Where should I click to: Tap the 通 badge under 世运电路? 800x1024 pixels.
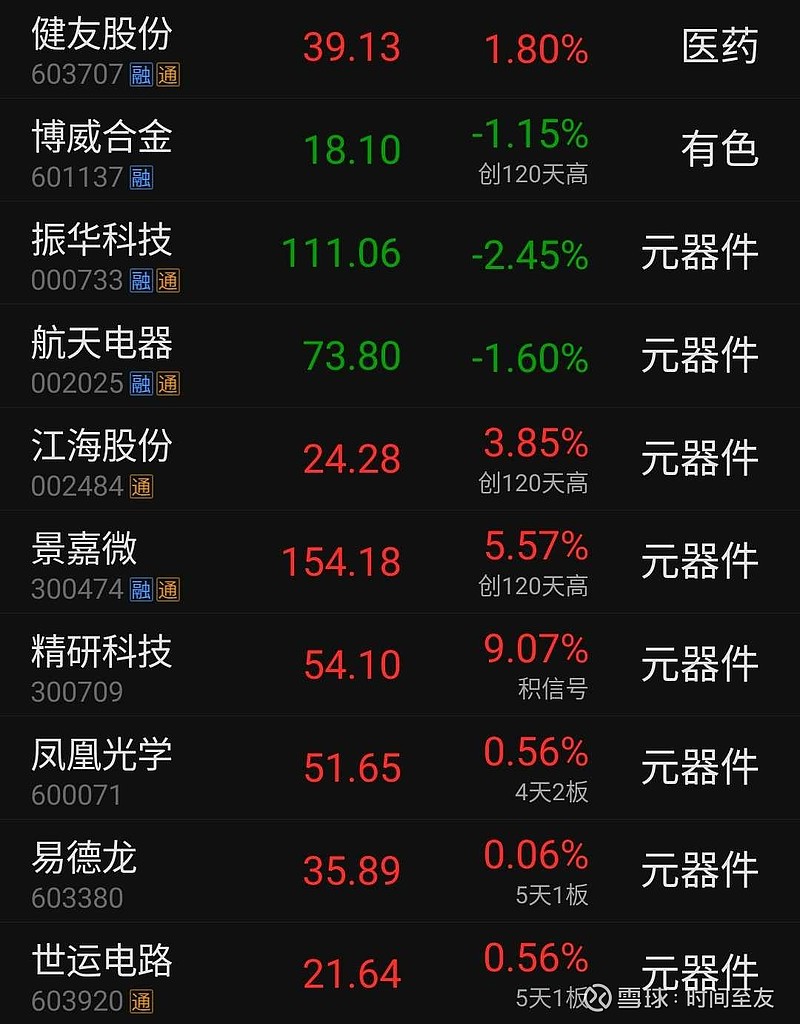coord(139,1000)
